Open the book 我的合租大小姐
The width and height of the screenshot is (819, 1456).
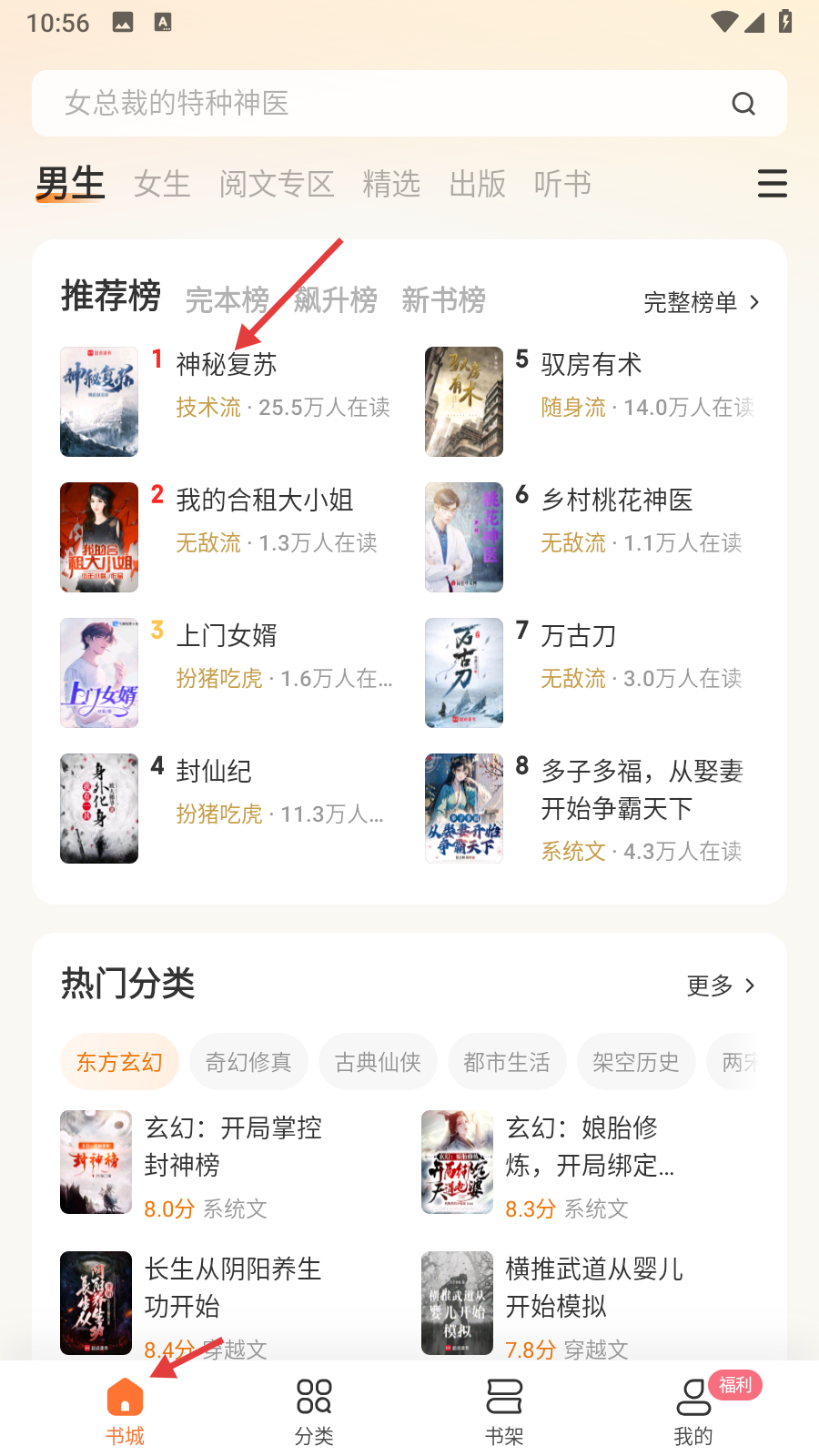(x=264, y=500)
